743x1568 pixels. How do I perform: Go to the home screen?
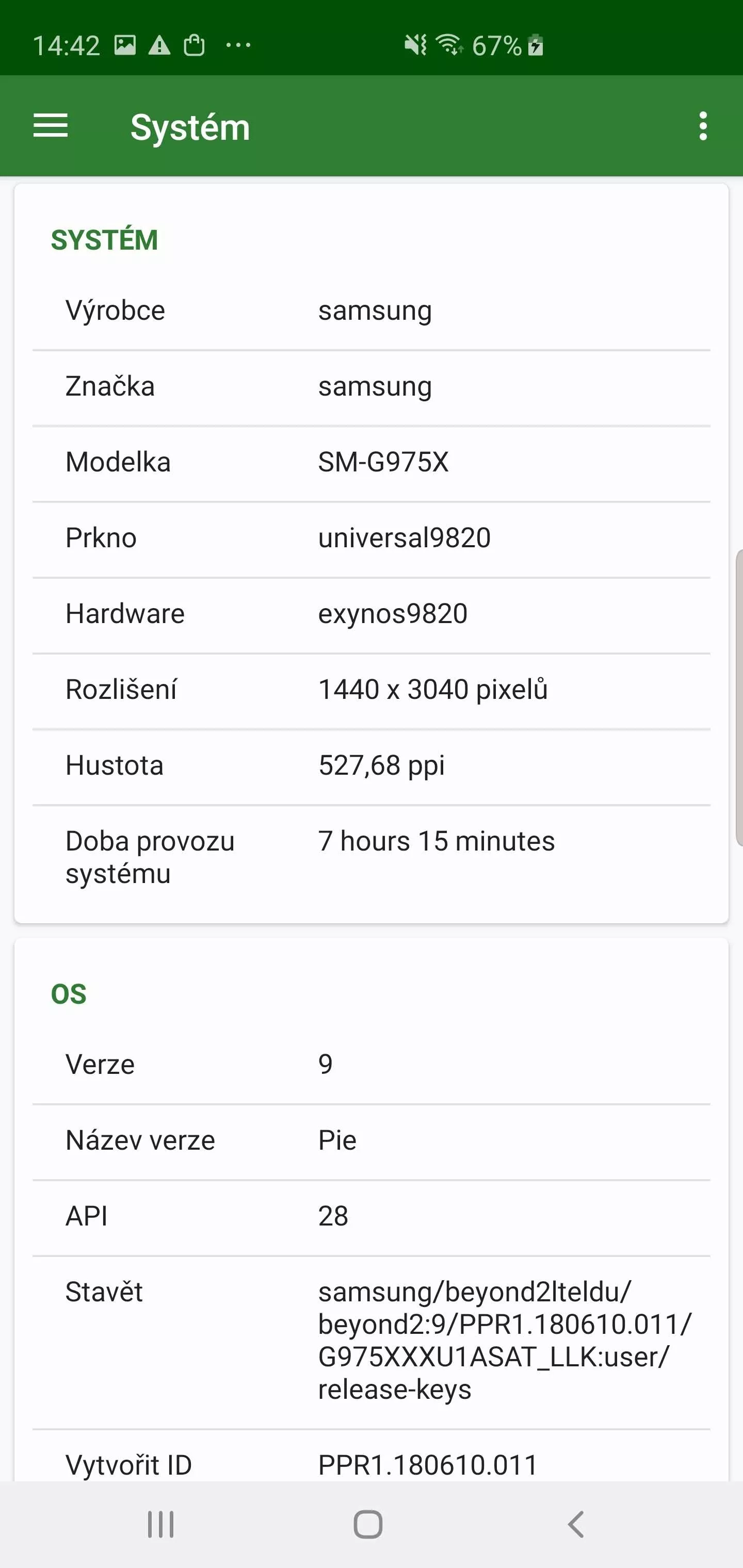click(x=368, y=1525)
